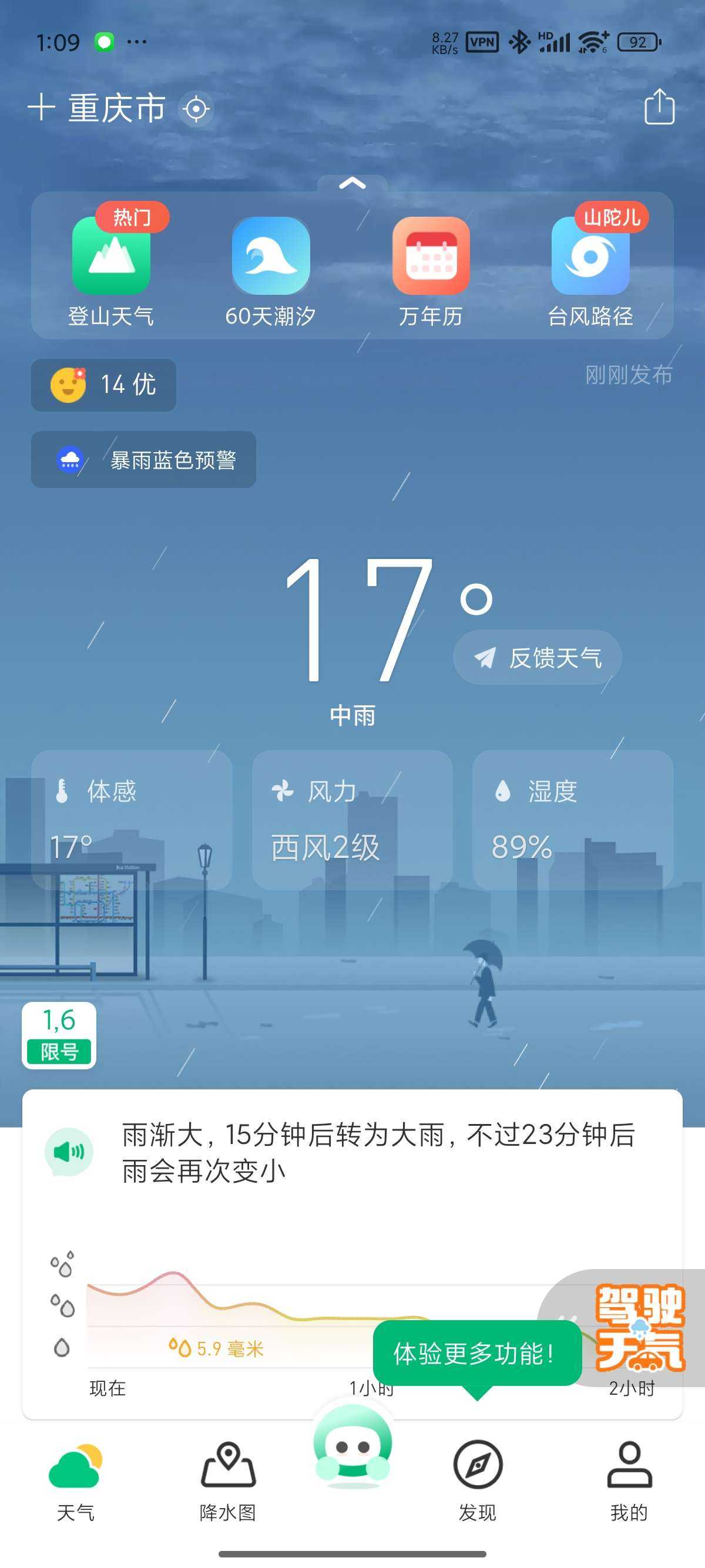Check the 1,6 限号 traffic restriction badge

pos(59,1035)
